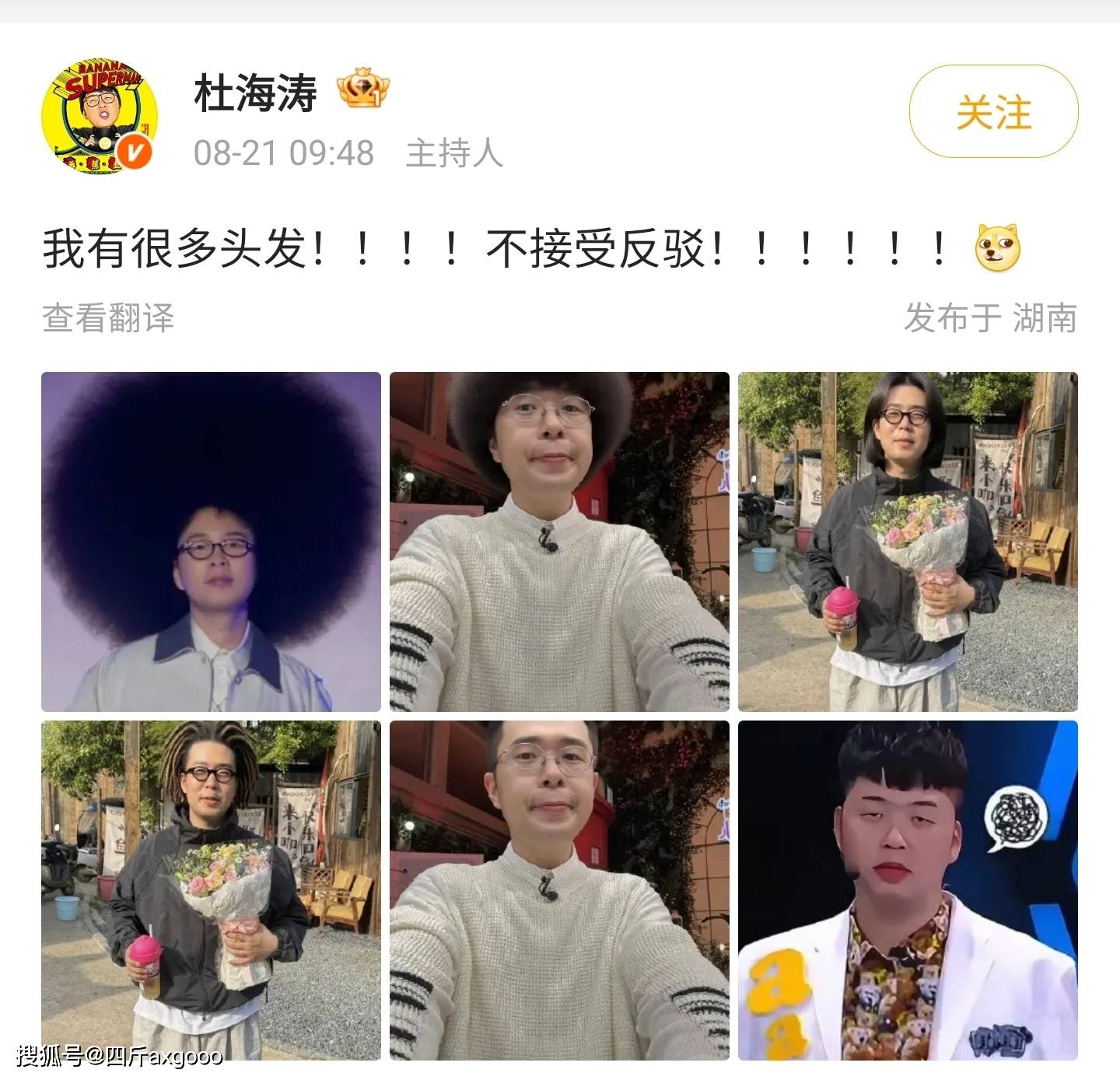Open the giant purple afro photo
The image size is (1120, 1080).
click(211, 542)
